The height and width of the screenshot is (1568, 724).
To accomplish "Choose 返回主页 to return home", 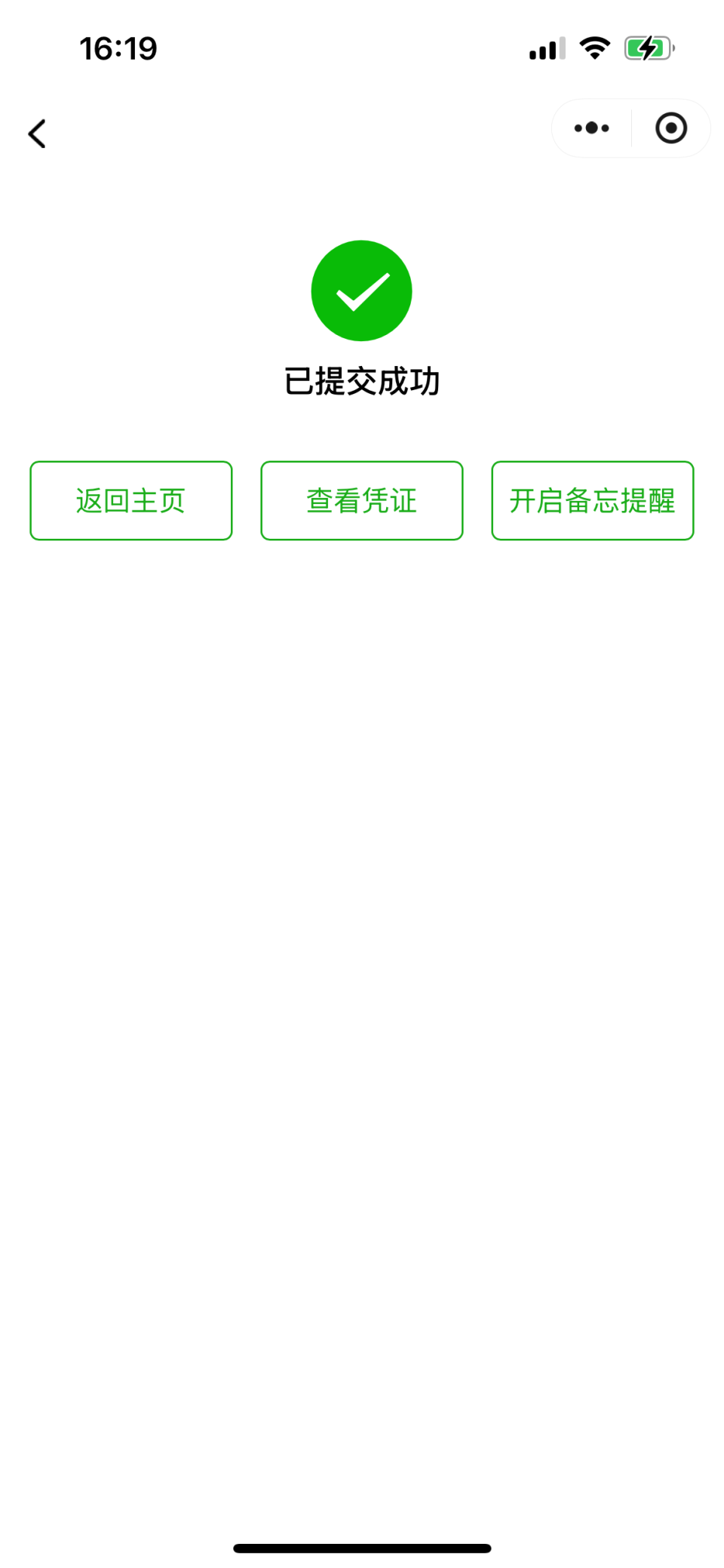I will point(130,500).
